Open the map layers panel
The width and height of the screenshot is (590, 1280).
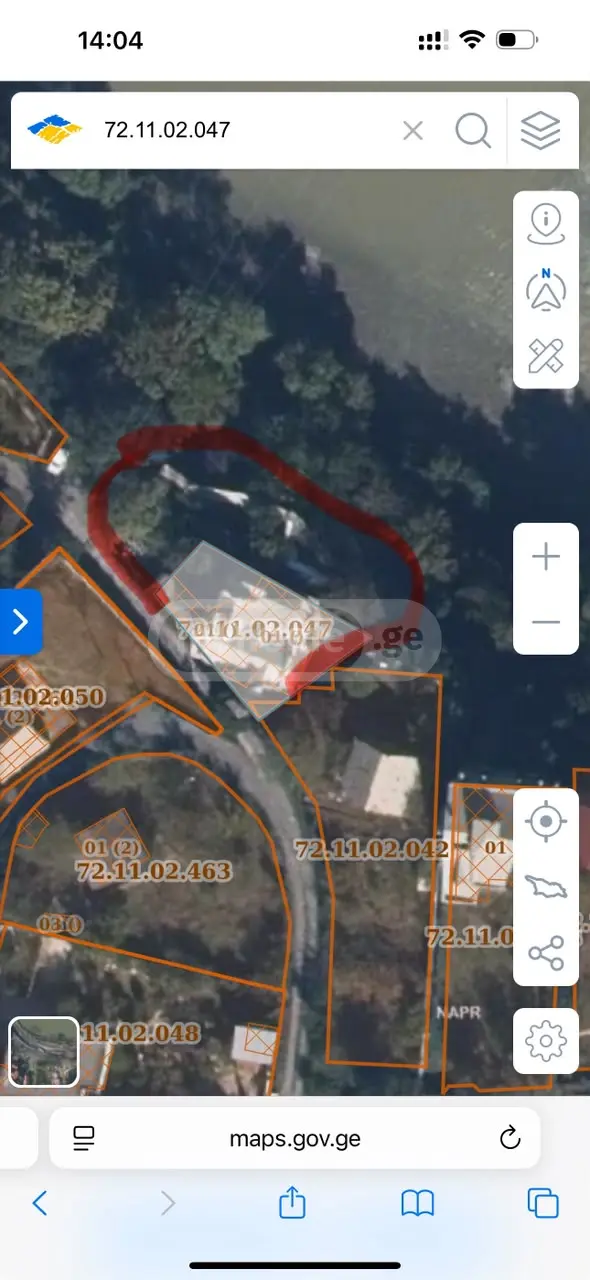coord(541,130)
